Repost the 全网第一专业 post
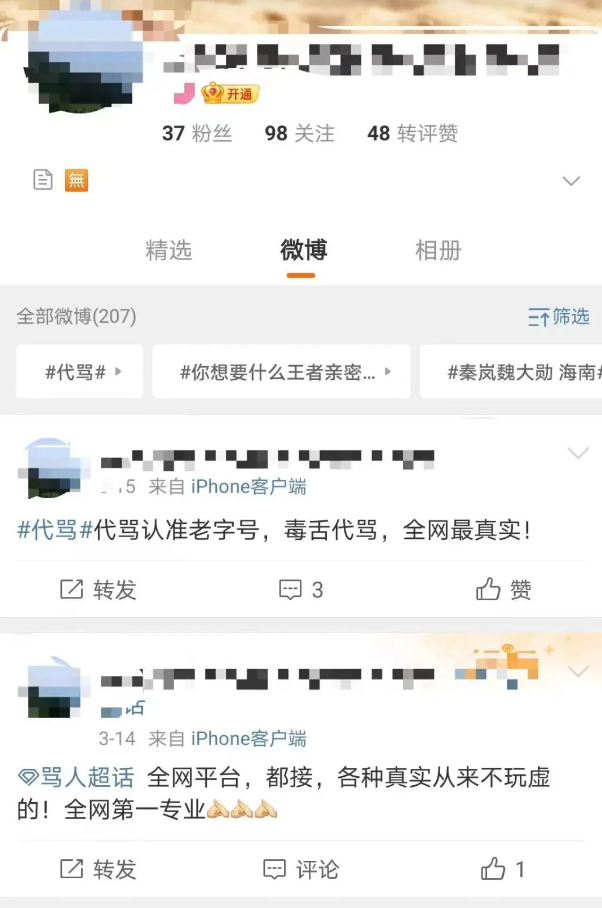The image size is (602, 908). coord(98,869)
